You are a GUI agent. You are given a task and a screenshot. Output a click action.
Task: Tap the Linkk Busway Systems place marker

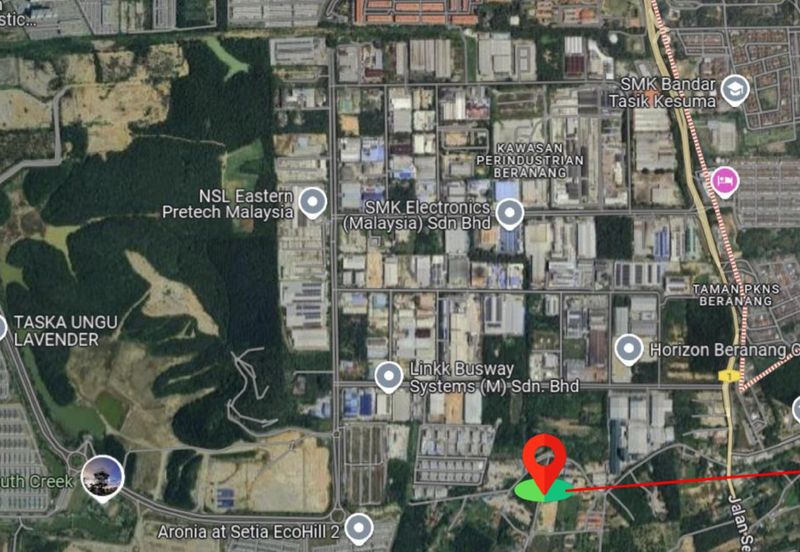click(x=389, y=375)
